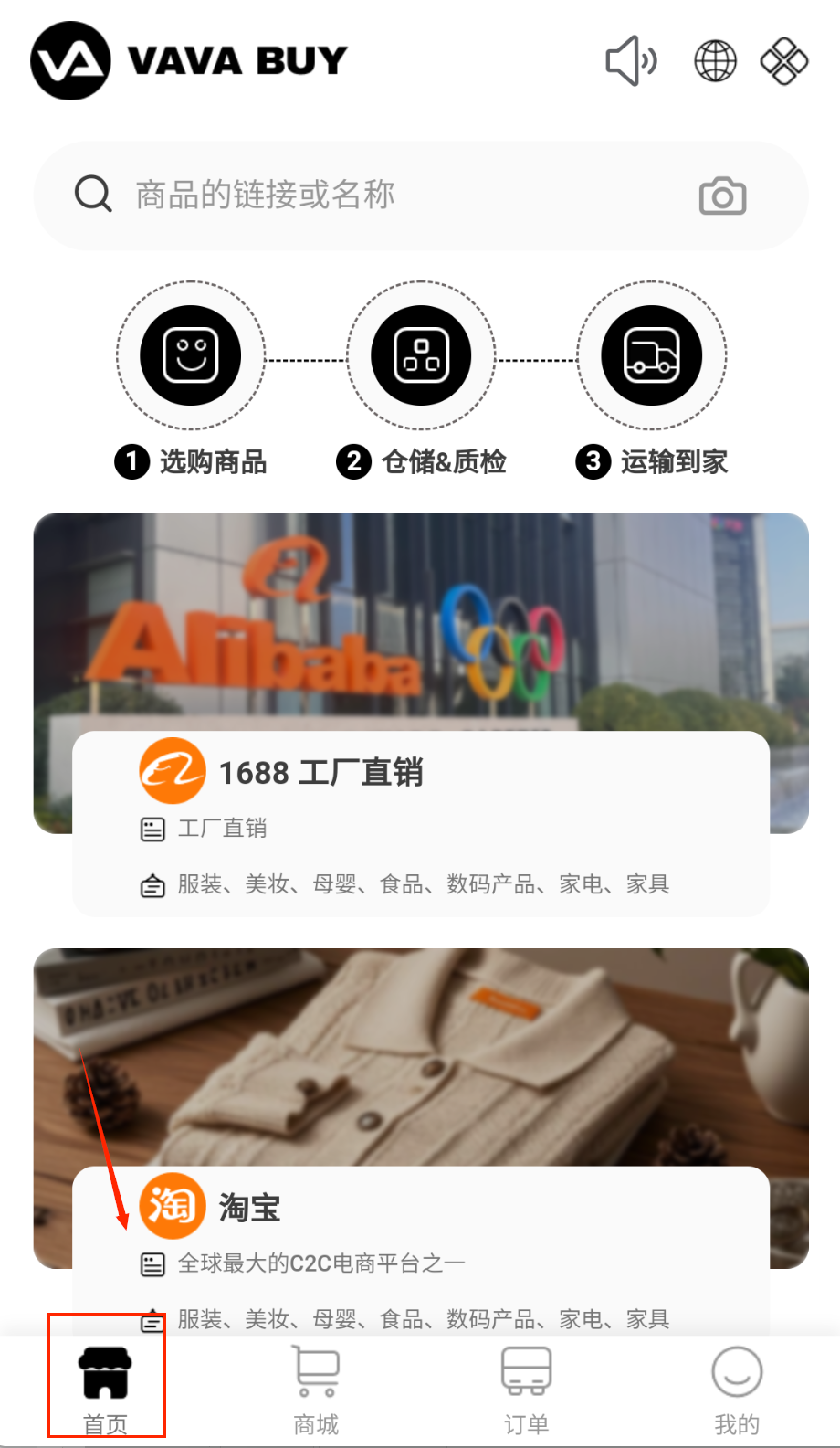Open the globe language selector
840x1448 pixels.
coord(715,61)
